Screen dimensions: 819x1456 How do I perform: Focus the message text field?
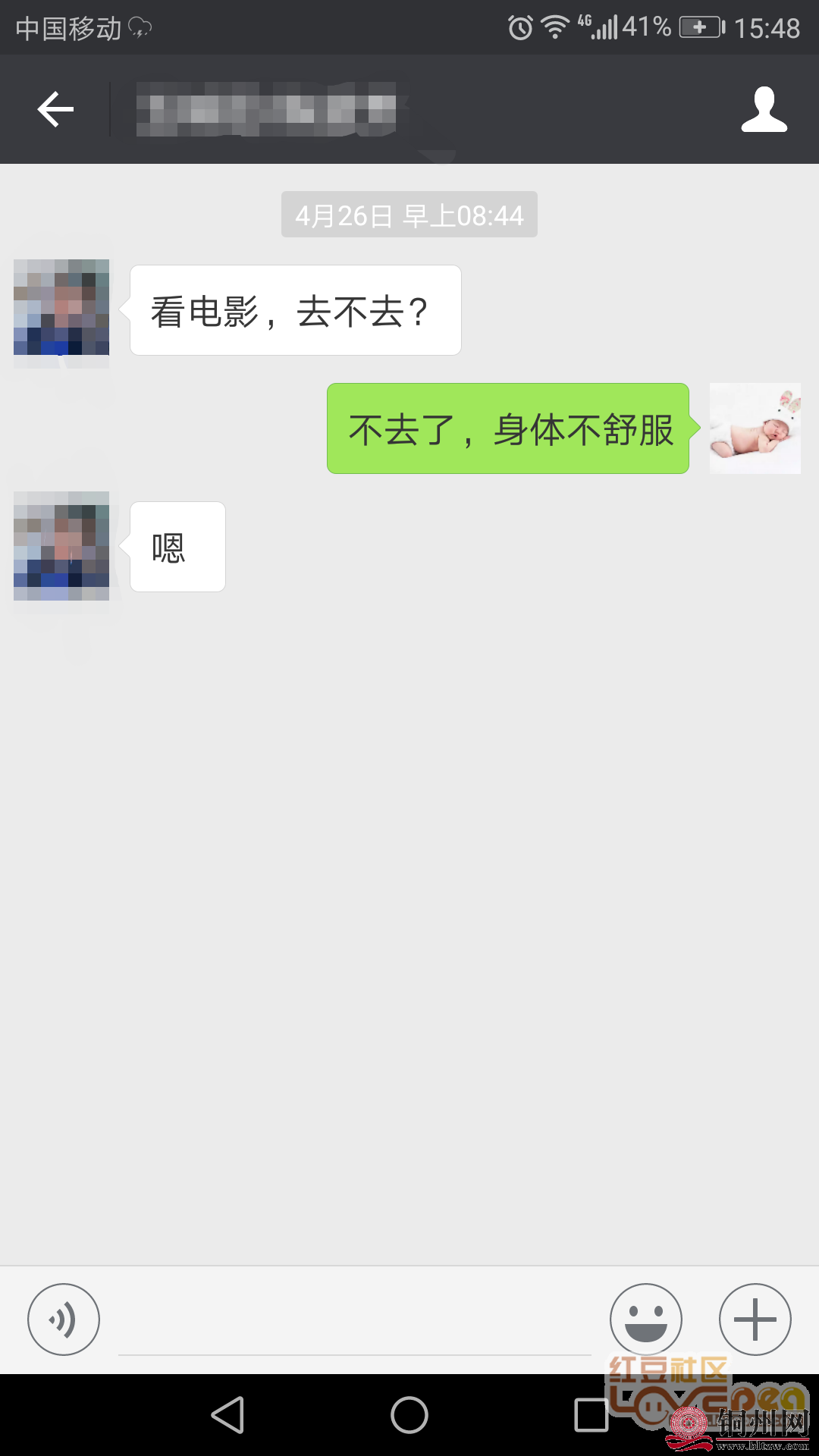pyautogui.click(x=354, y=1323)
